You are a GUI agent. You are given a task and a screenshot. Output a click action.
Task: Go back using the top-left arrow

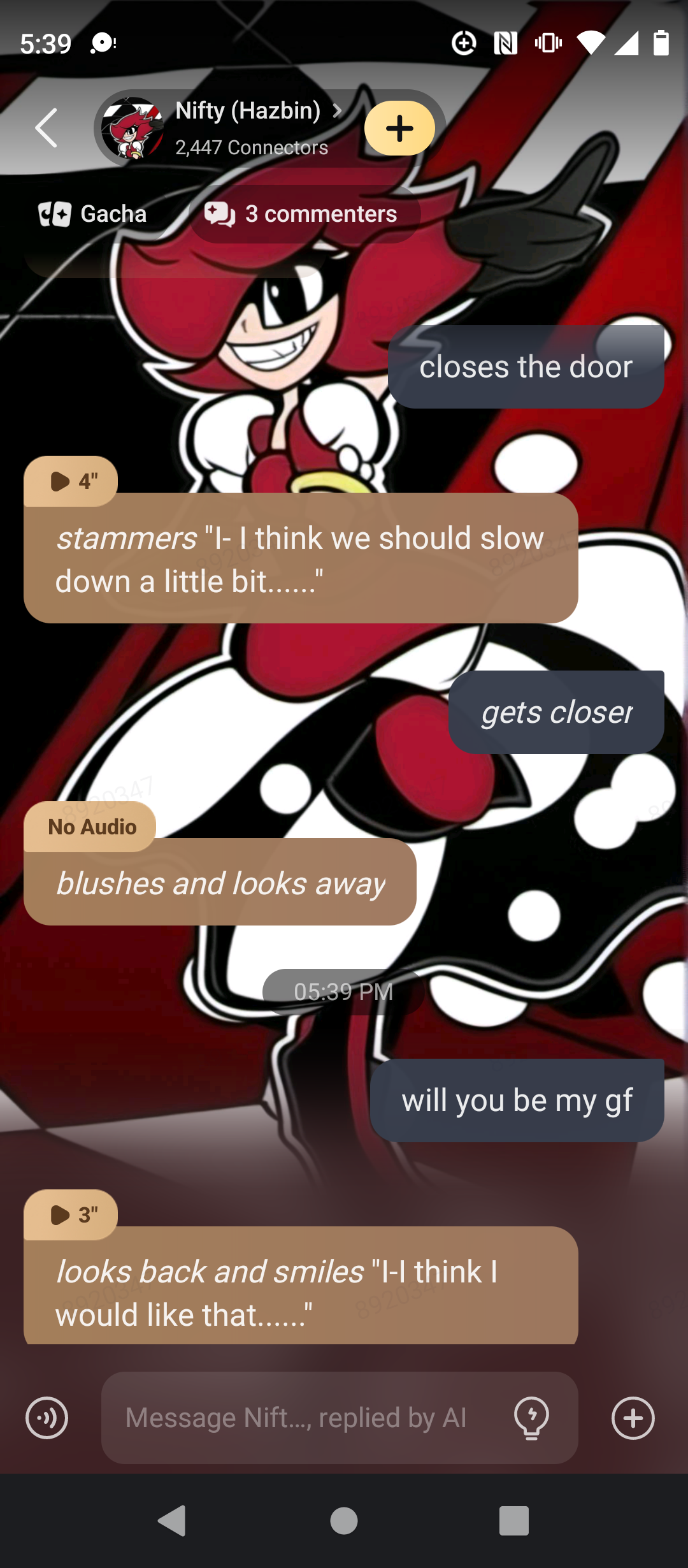tap(47, 128)
